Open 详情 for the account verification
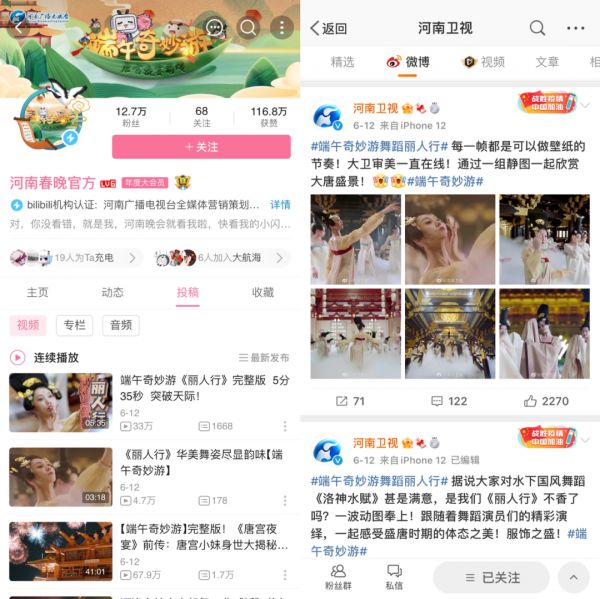 (x=280, y=204)
